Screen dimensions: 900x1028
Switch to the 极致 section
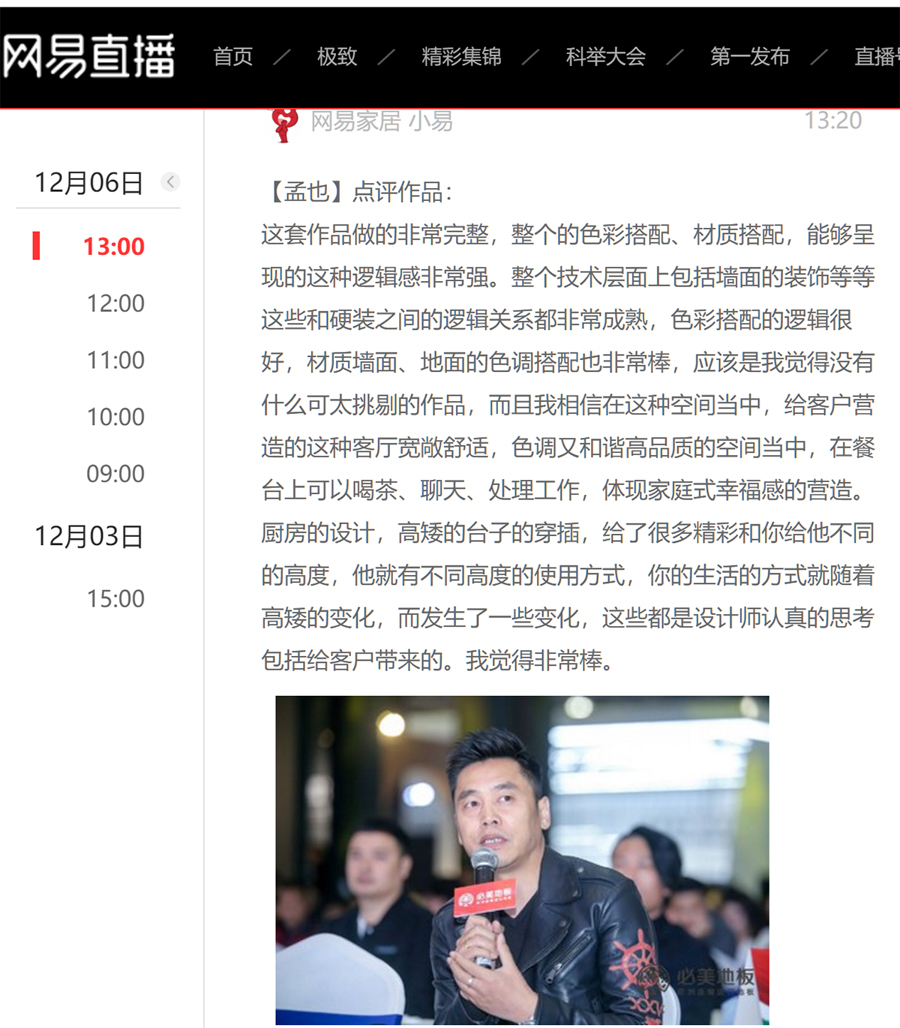coord(337,57)
